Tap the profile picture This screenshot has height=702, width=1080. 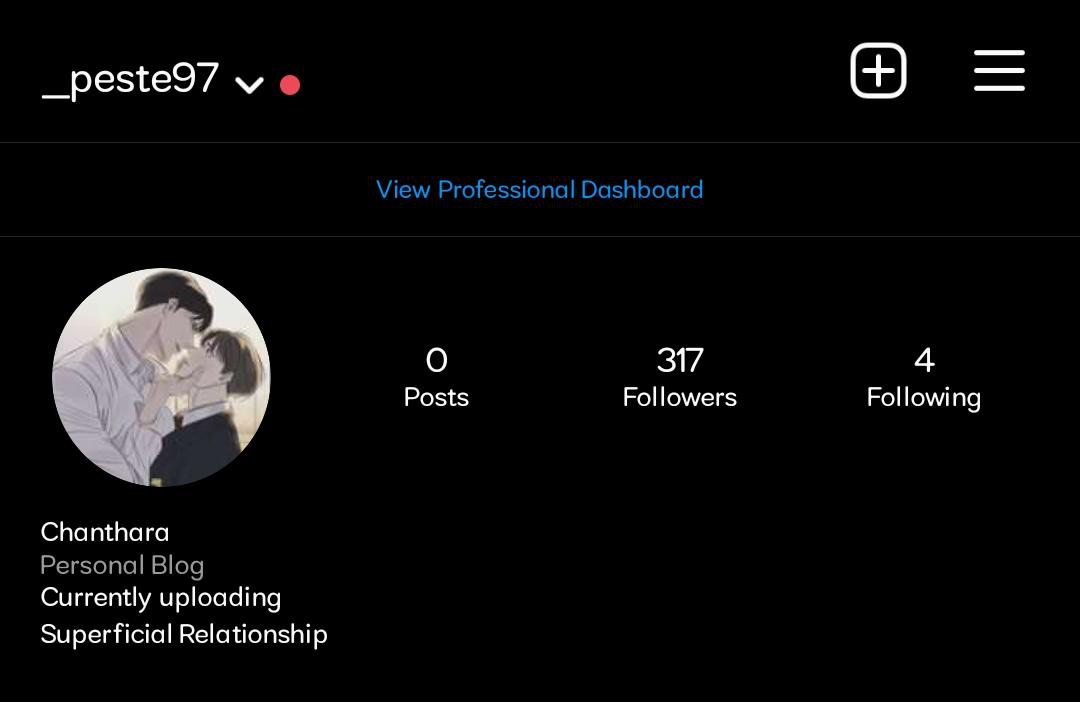161,377
